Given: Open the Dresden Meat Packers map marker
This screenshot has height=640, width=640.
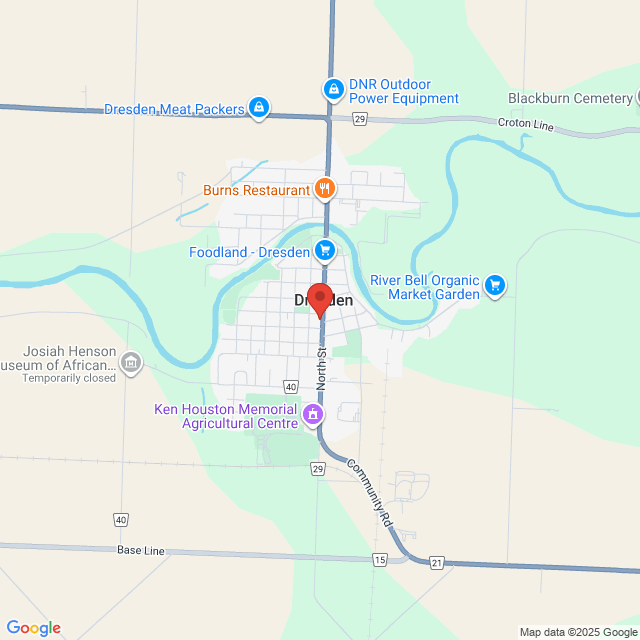Looking at the screenshot, I should click(x=259, y=108).
